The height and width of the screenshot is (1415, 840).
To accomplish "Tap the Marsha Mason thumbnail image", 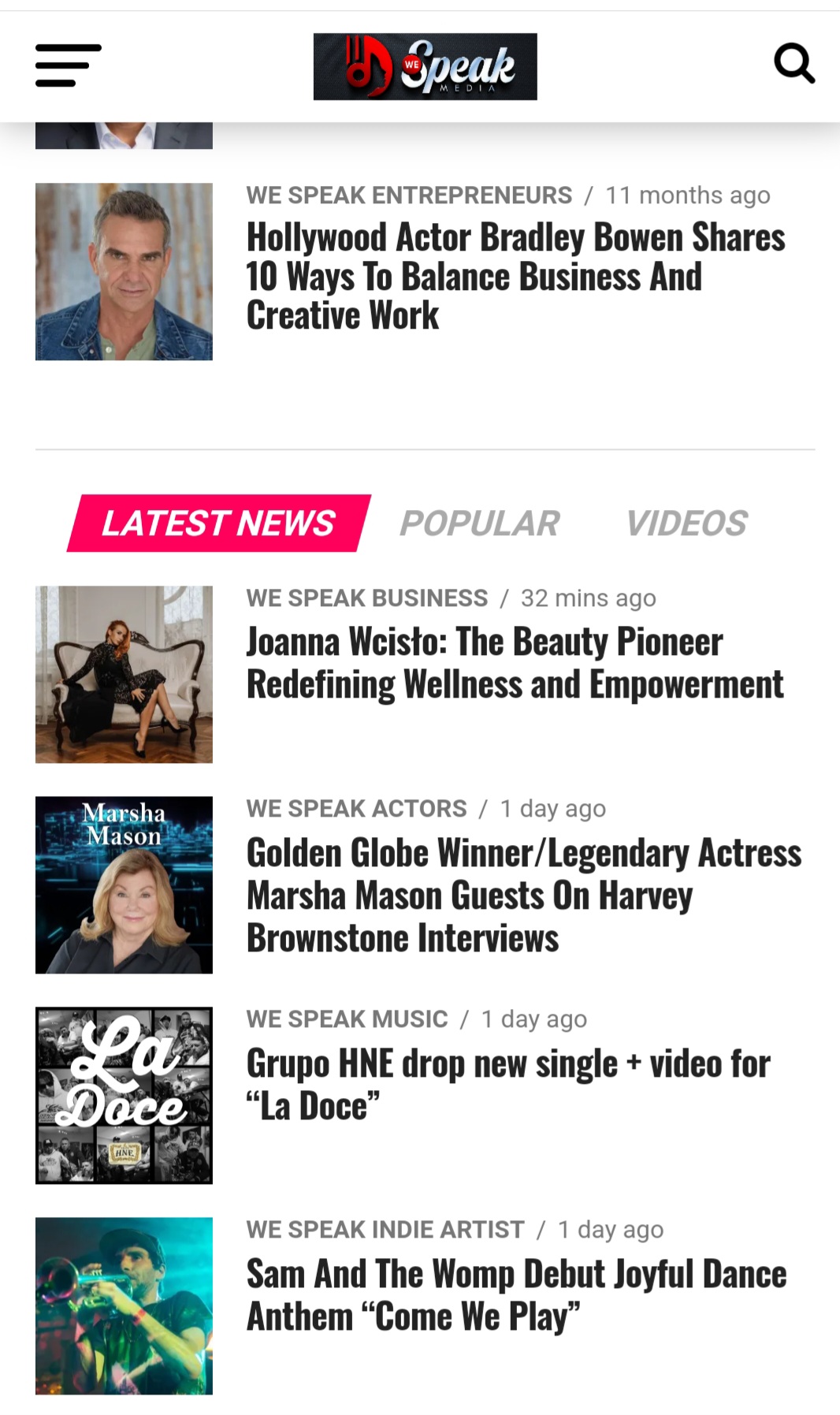I will 124,884.
